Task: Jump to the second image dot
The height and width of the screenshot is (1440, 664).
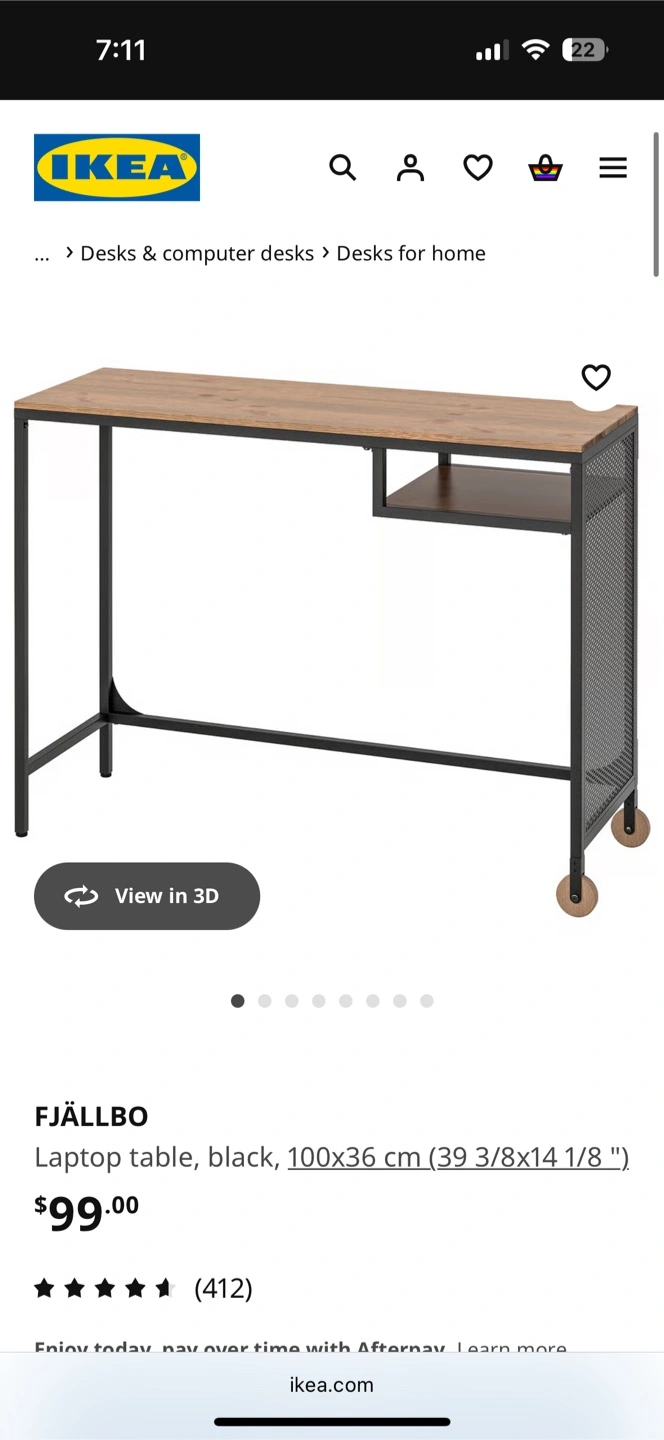Action: coord(264,1000)
